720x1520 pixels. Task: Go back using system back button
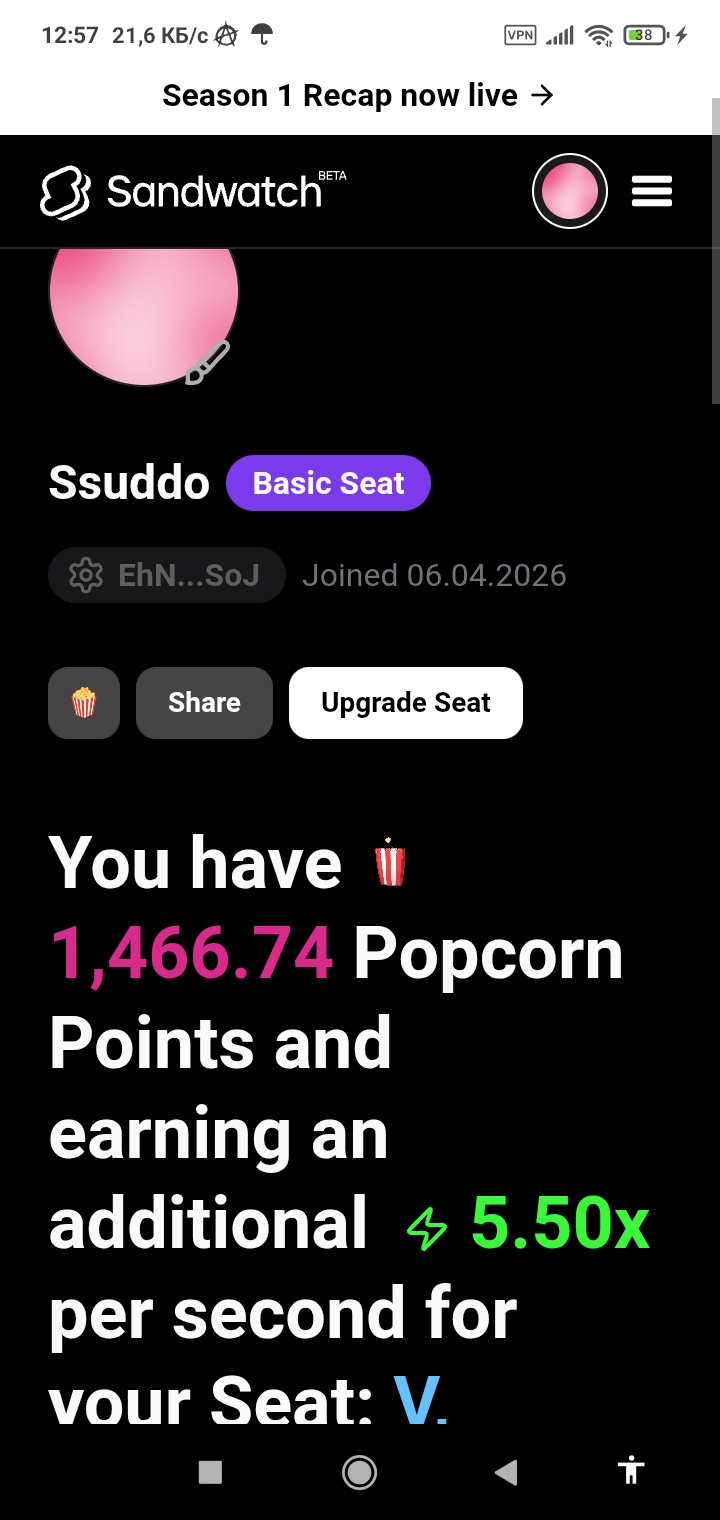(x=506, y=1471)
